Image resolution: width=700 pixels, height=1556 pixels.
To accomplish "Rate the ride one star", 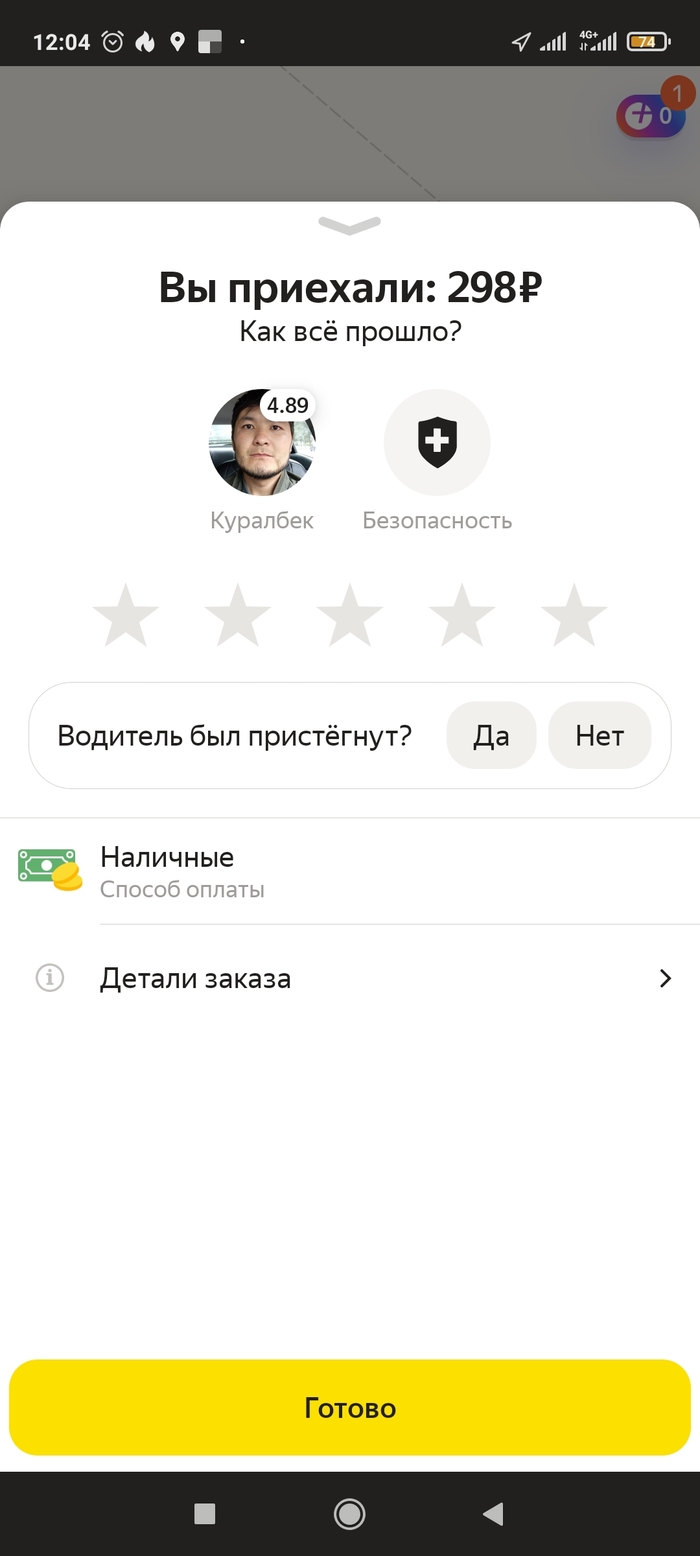I will pyautogui.click(x=126, y=616).
